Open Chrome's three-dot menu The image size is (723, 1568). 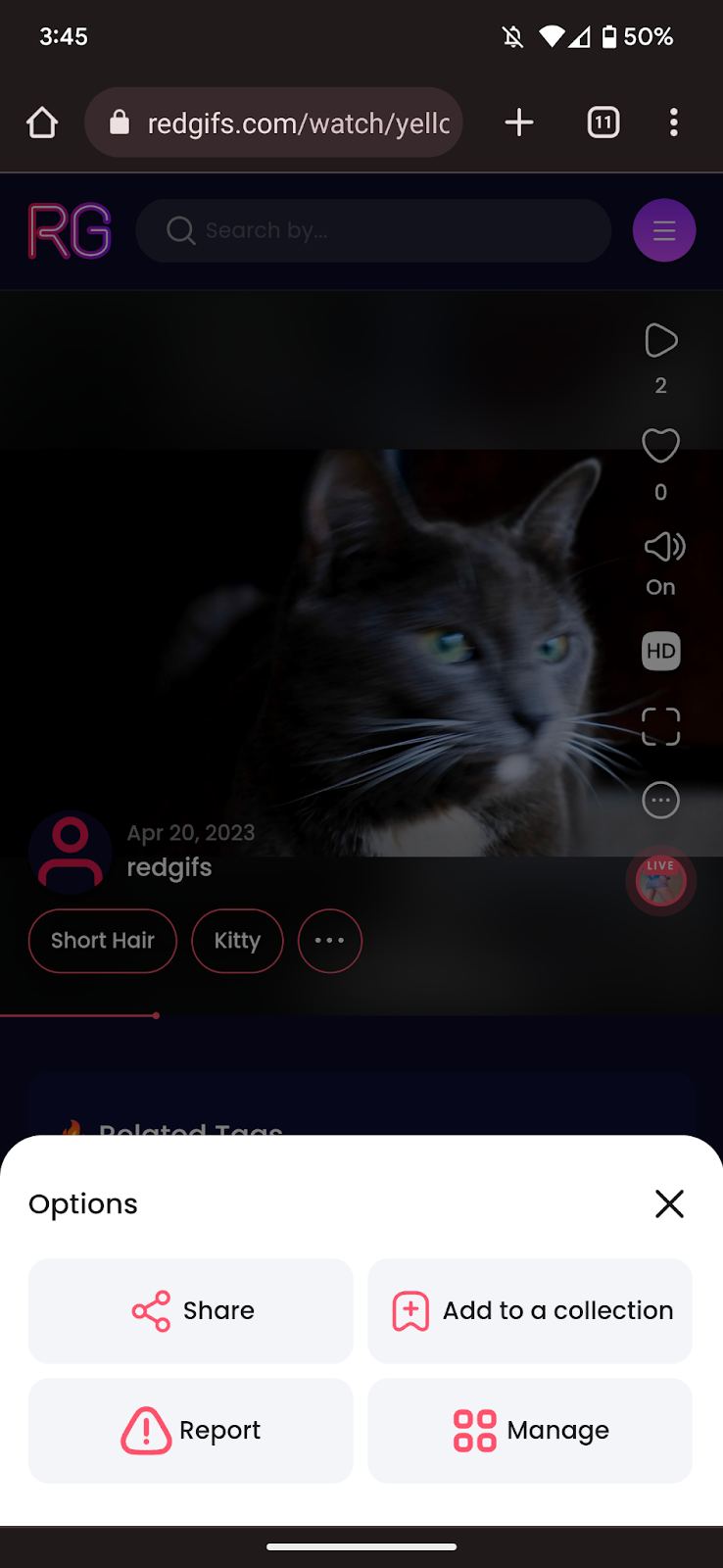(674, 122)
